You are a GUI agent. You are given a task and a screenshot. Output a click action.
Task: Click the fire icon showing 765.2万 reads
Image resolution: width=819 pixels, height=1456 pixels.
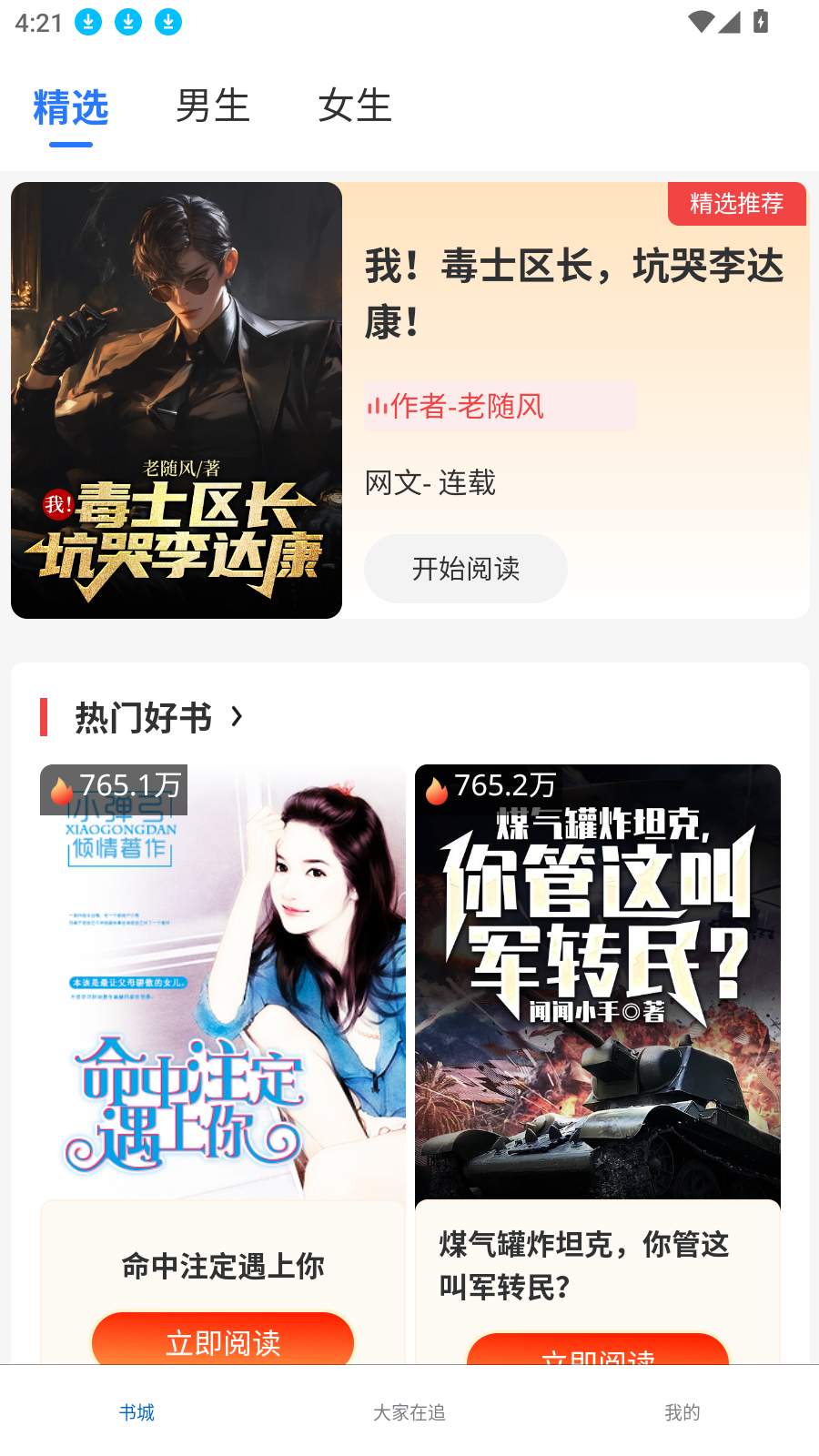point(436,790)
